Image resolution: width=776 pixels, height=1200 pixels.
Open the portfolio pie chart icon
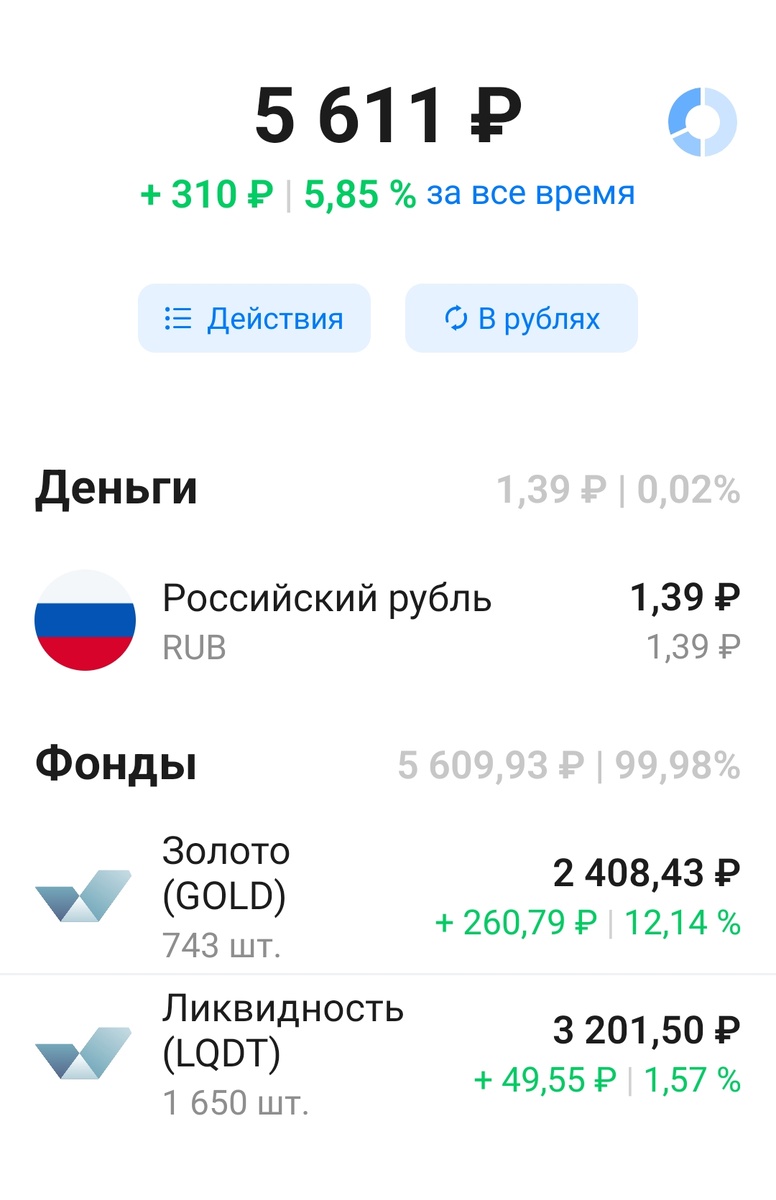(702, 122)
